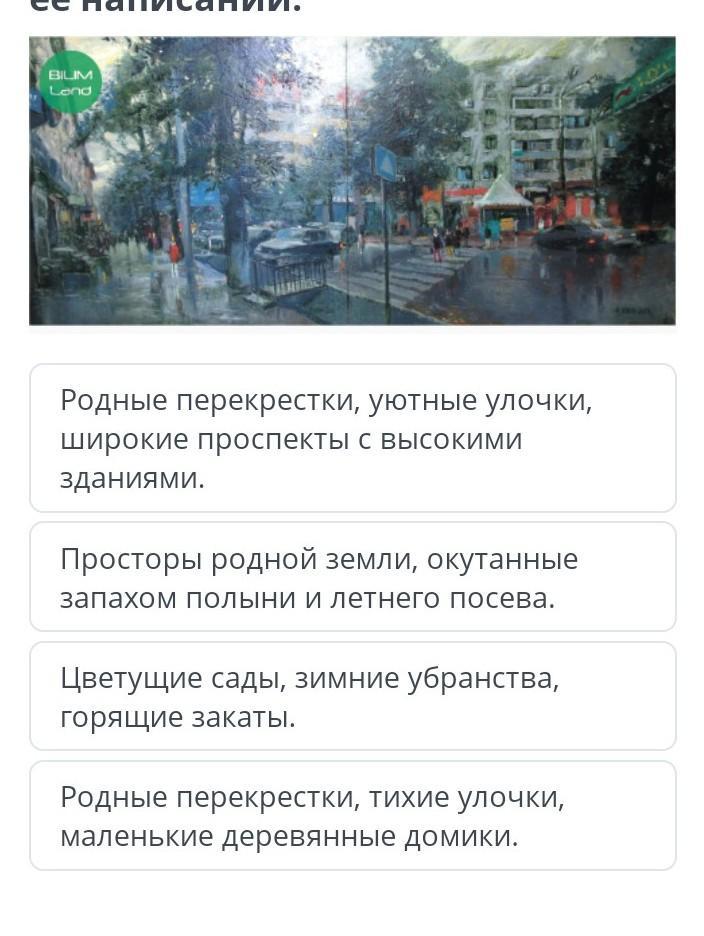Select answer 'Родные перекрестки, уютные улочки, широкие проспекты'
The image size is (704, 936).
tap(352, 438)
